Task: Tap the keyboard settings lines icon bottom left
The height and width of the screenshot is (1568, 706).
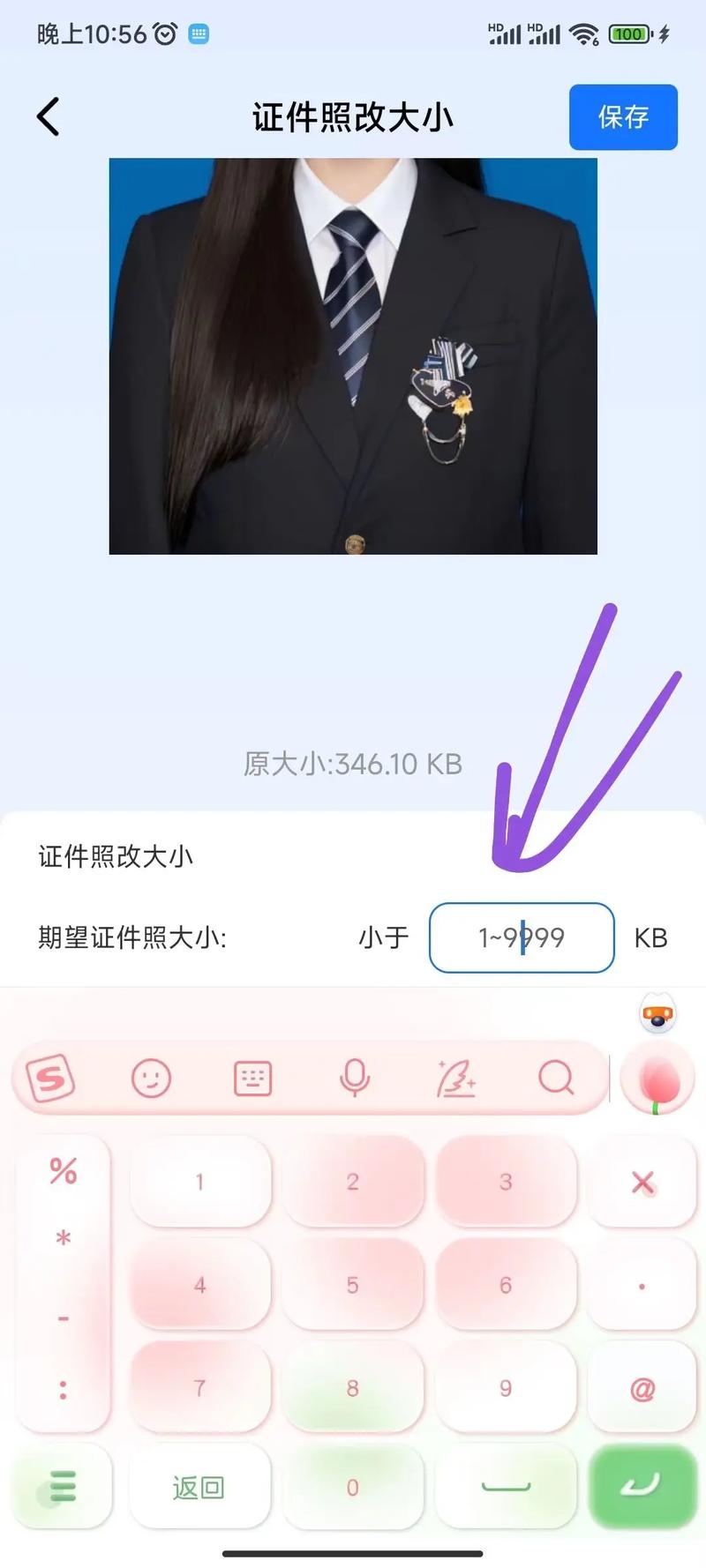Action: pos(60,1488)
